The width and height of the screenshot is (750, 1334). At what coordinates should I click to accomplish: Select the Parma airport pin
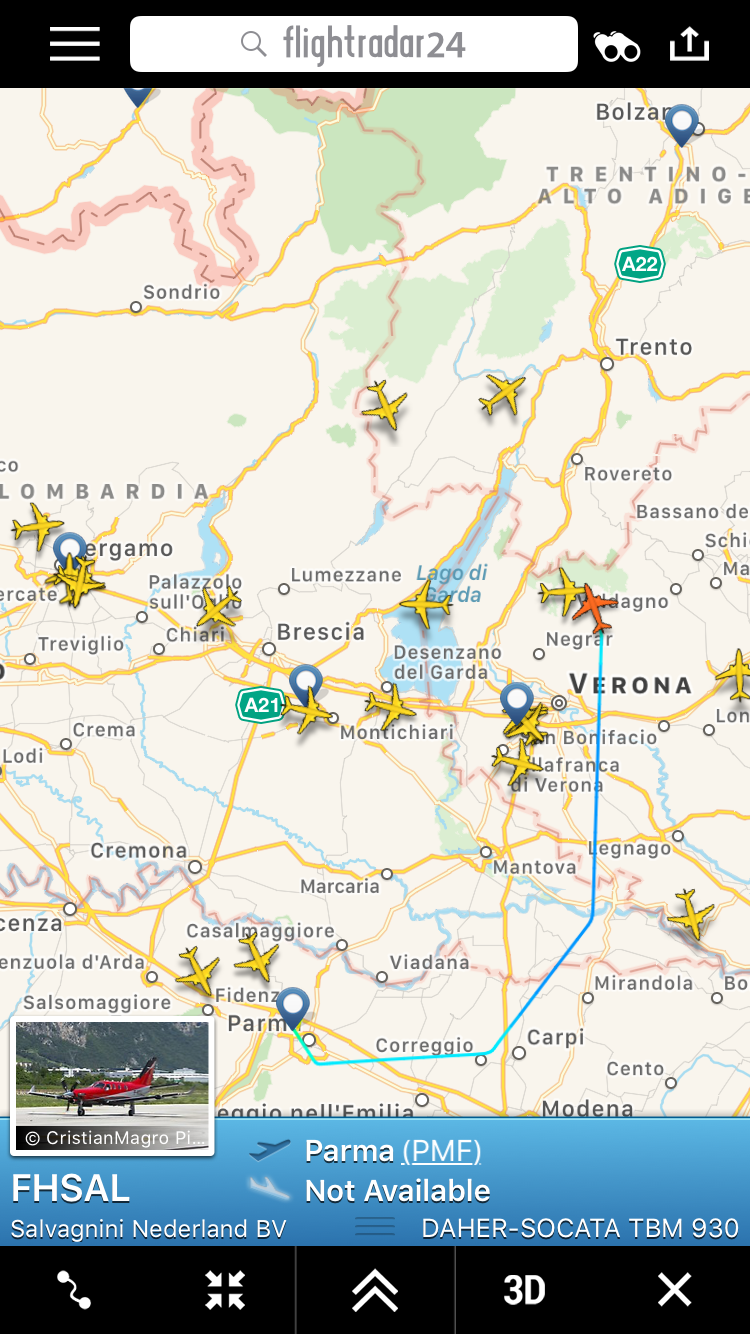tap(293, 1006)
